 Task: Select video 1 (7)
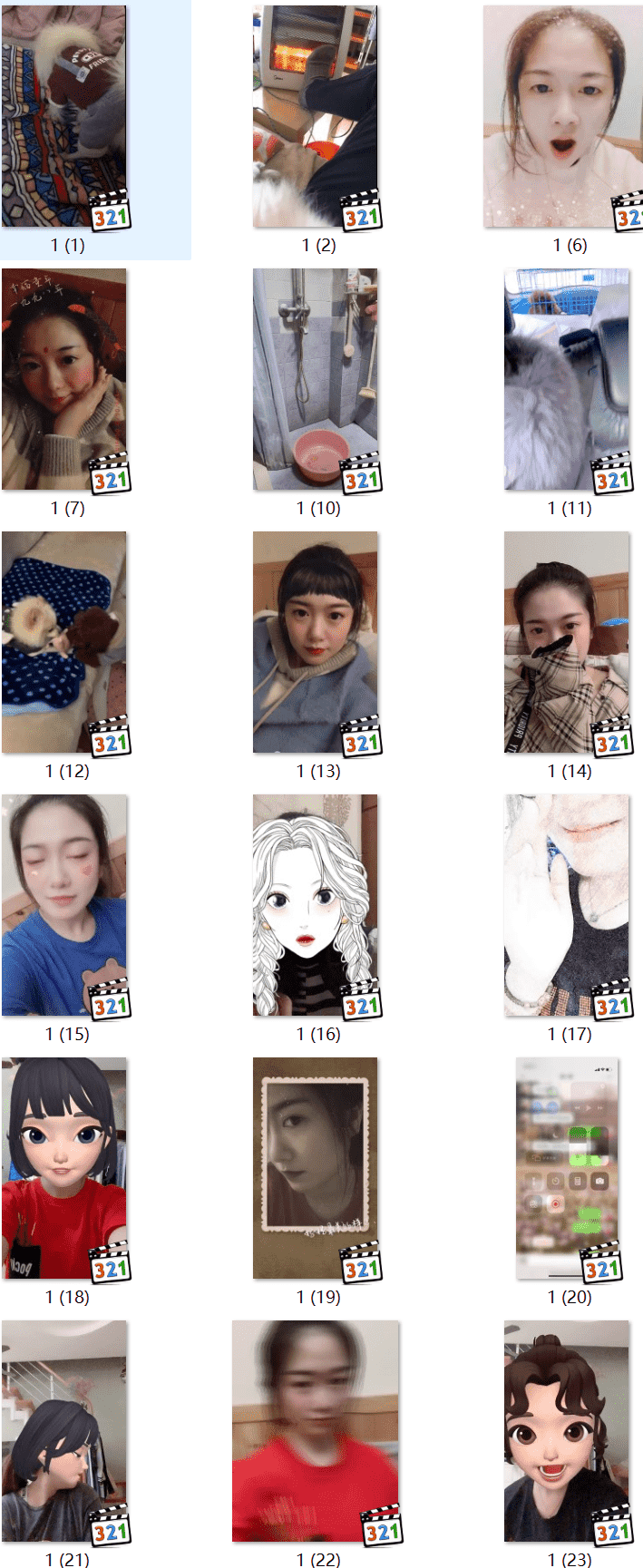(64, 379)
